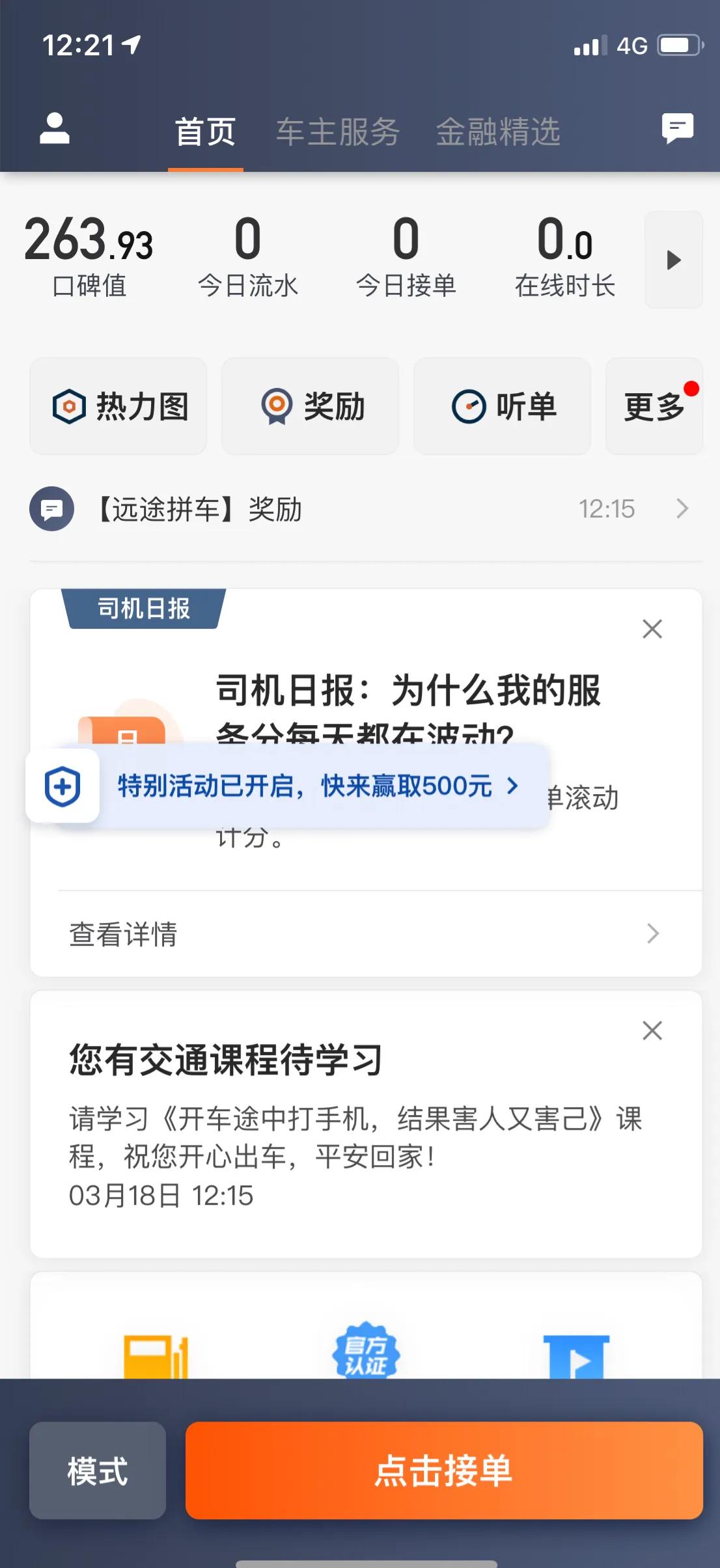This screenshot has width=720, height=1568.
Task: Open the 奖励 rewards button
Action: (x=311, y=406)
